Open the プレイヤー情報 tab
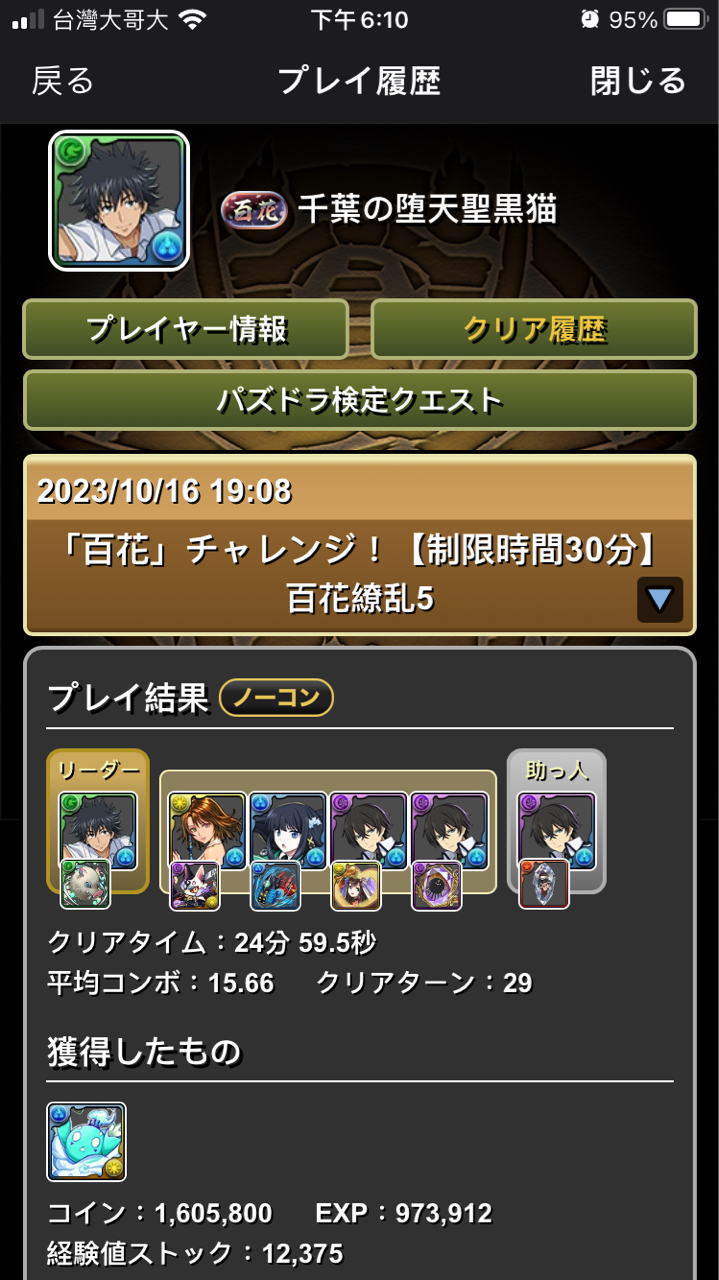This screenshot has width=719, height=1280. 186,329
